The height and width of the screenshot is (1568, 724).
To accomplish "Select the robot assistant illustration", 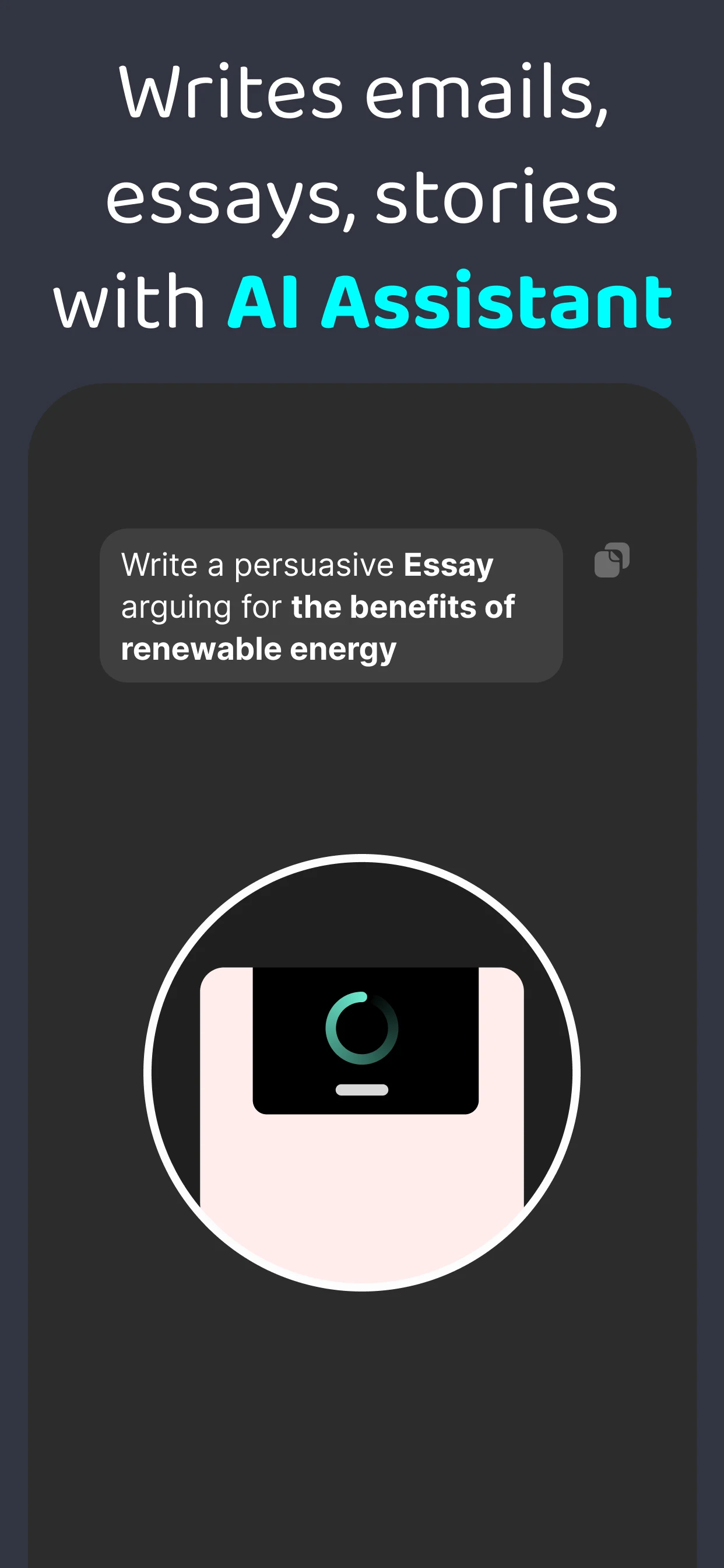I will tap(363, 1065).
